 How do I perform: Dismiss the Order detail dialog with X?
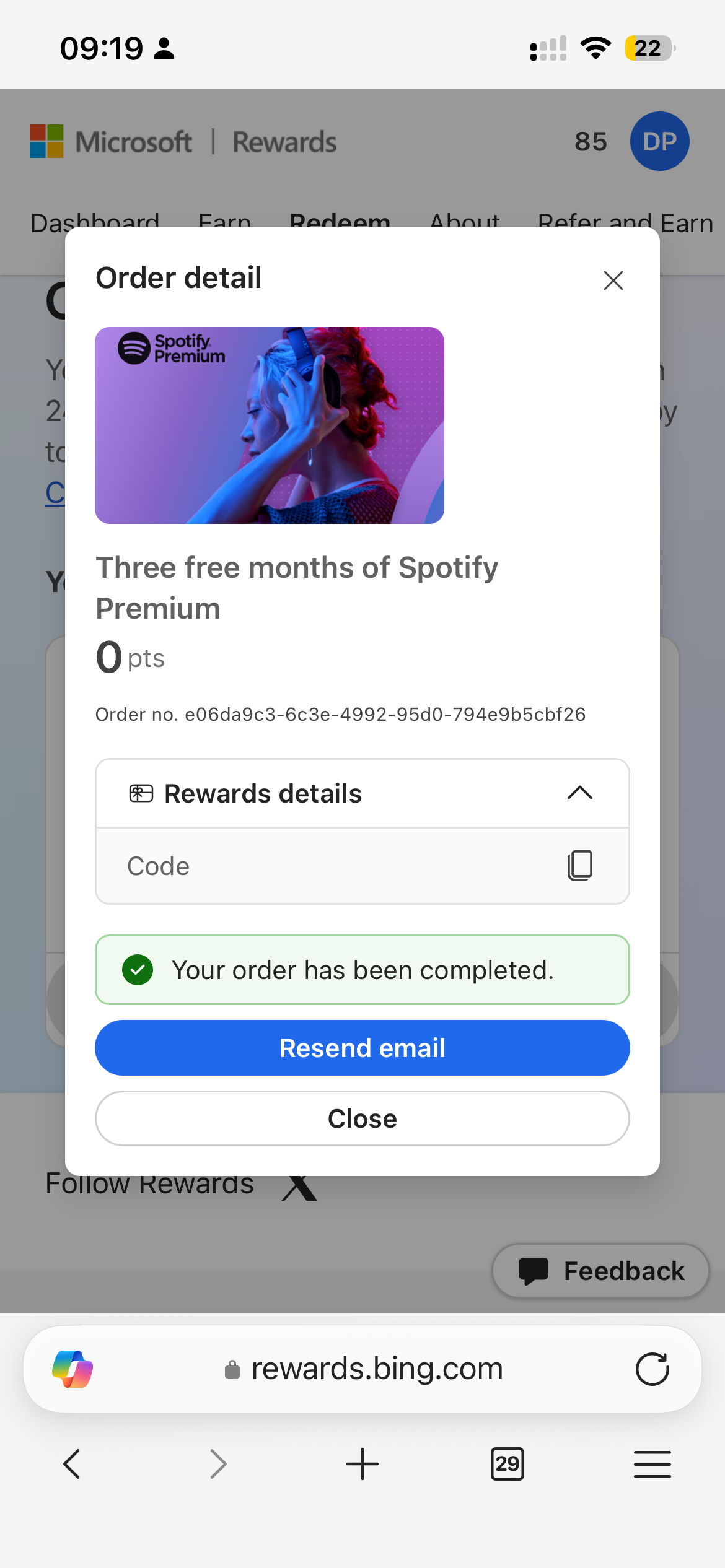click(x=613, y=281)
